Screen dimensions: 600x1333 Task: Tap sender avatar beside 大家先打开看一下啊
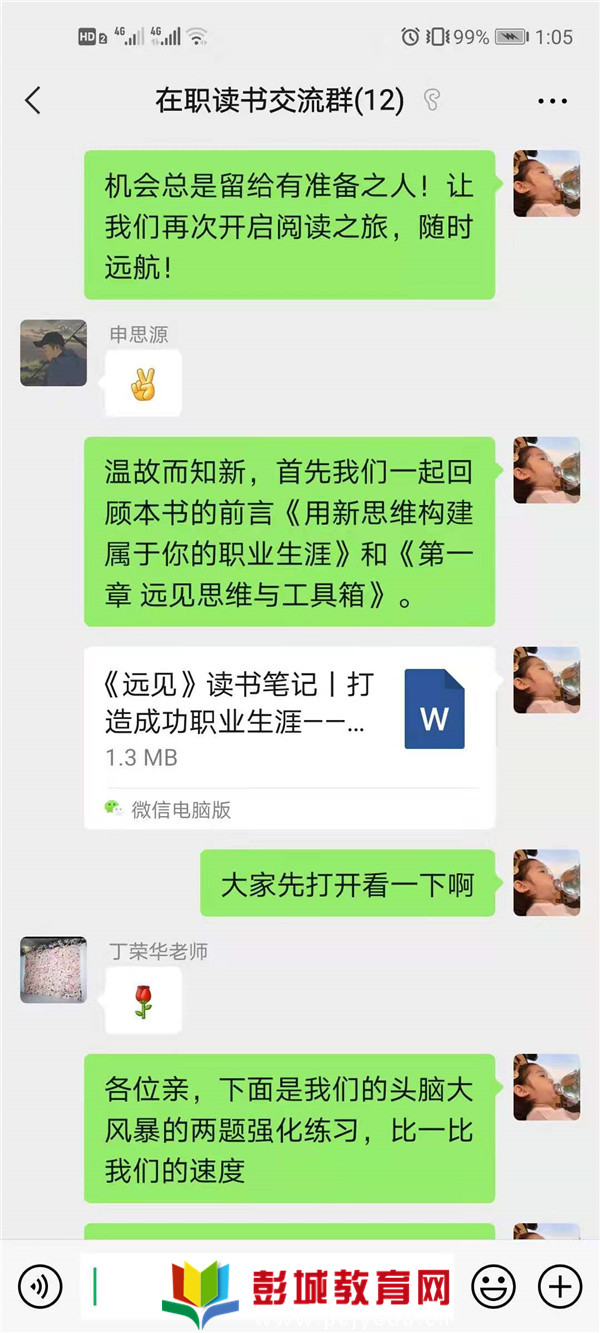pos(546,883)
